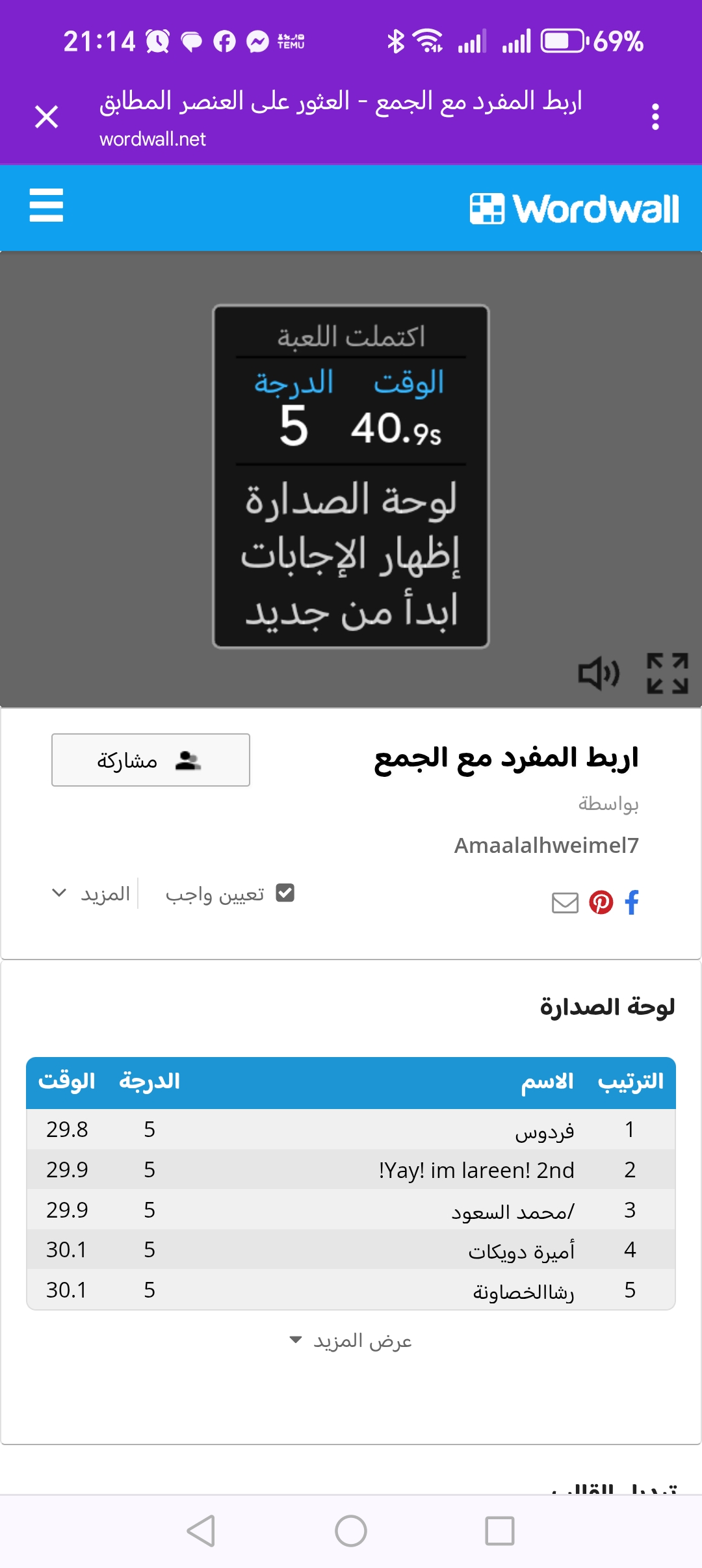The height and width of the screenshot is (1568, 702).
Task: Expand the المزيد dropdown
Action: tap(91, 895)
